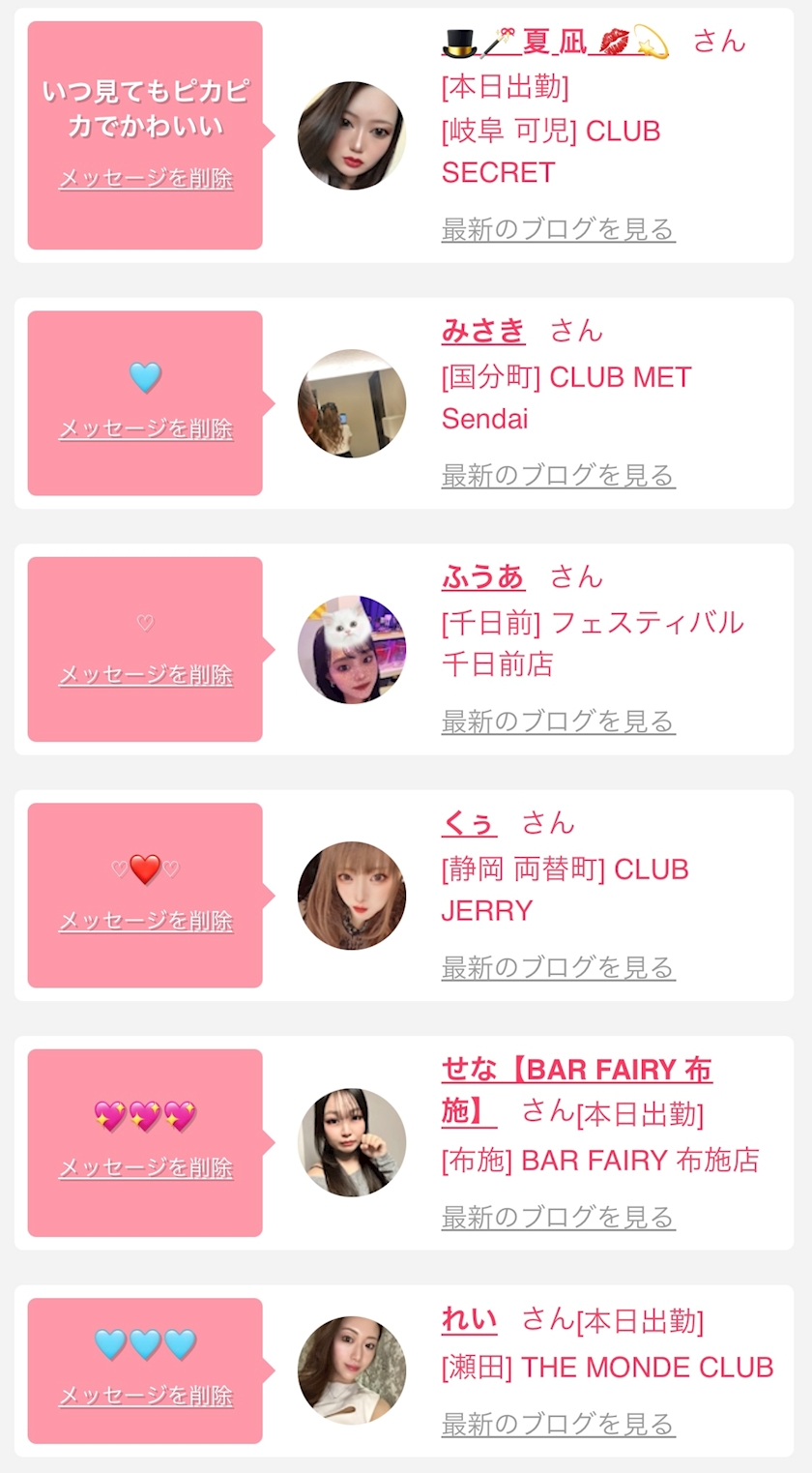This screenshot has width=812, height=1473.
Task: Delete the message sent to ふうあ
Action: (x=146, y=675)
